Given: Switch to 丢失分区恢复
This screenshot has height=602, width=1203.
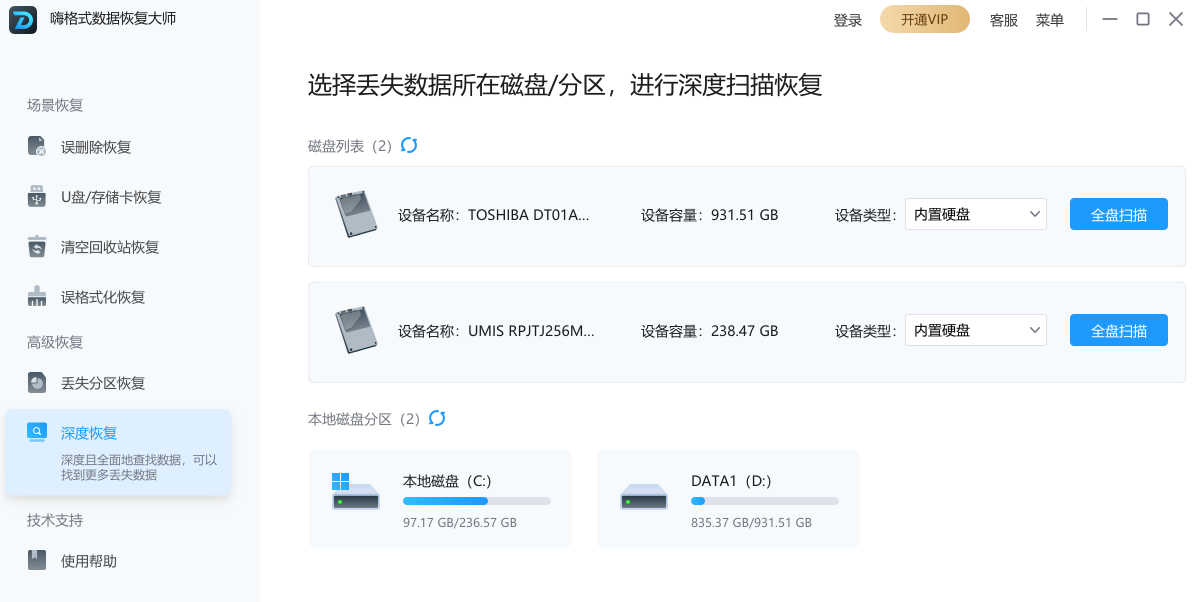Looking at the screenshot, I should click(x=102, y=383).
